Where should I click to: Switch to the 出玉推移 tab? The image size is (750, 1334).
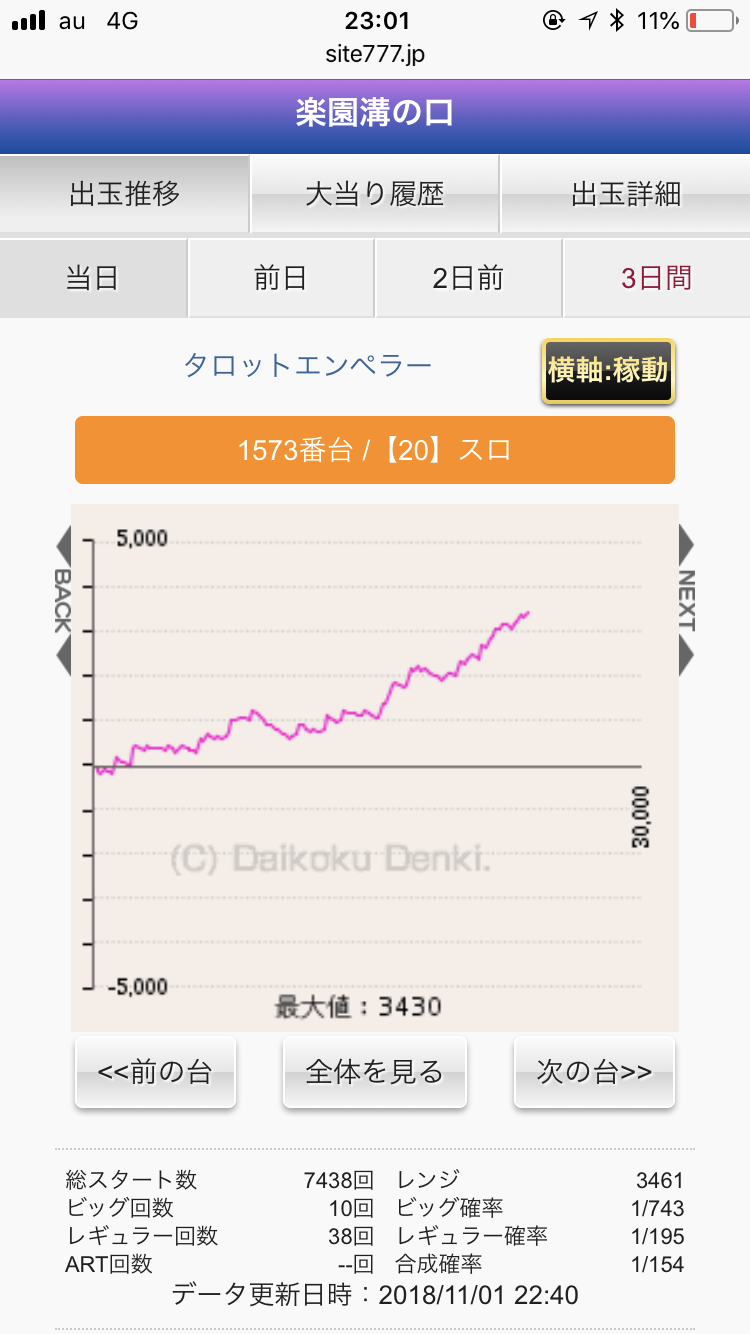point(124,194)
